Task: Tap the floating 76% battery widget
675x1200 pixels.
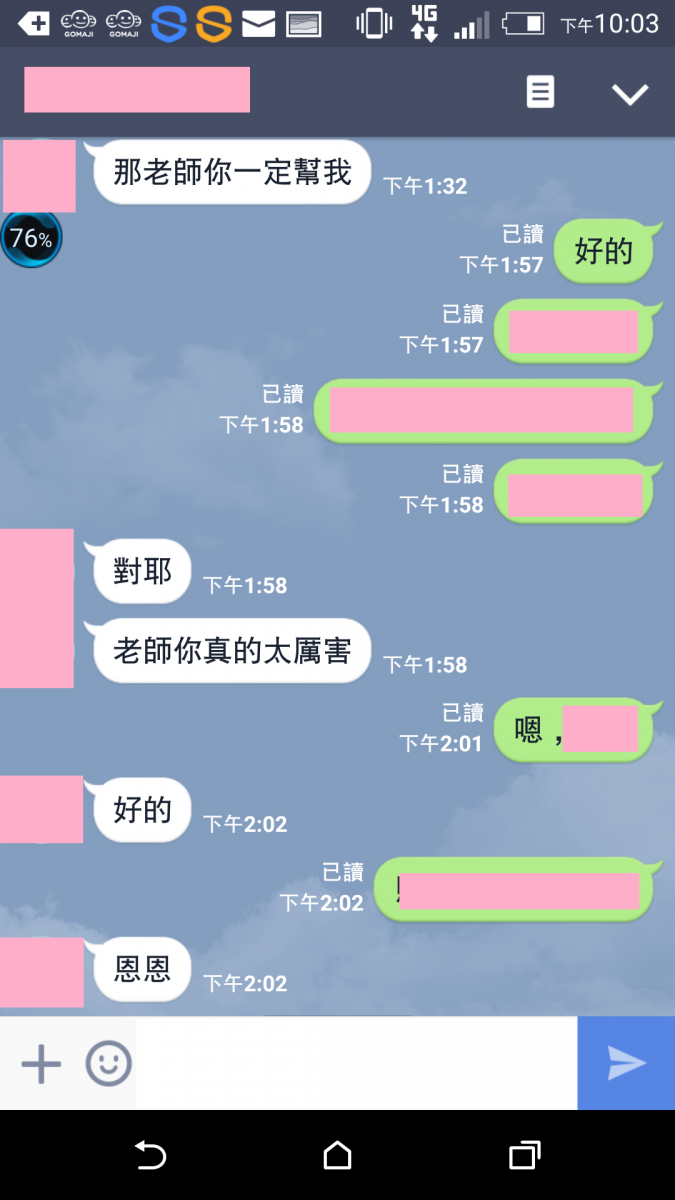Action: click(31, 239)
